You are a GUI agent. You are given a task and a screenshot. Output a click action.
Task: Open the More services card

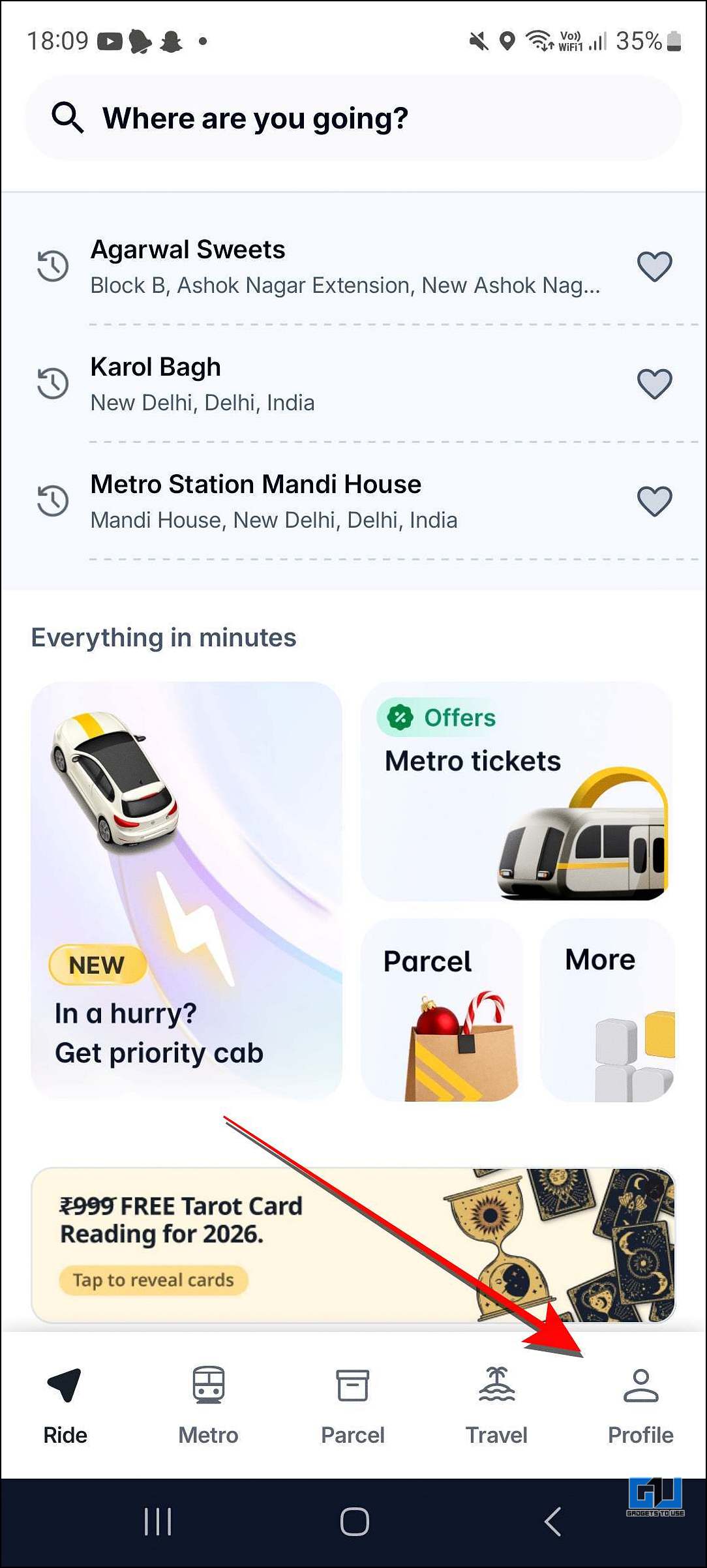click(607, 1010)
